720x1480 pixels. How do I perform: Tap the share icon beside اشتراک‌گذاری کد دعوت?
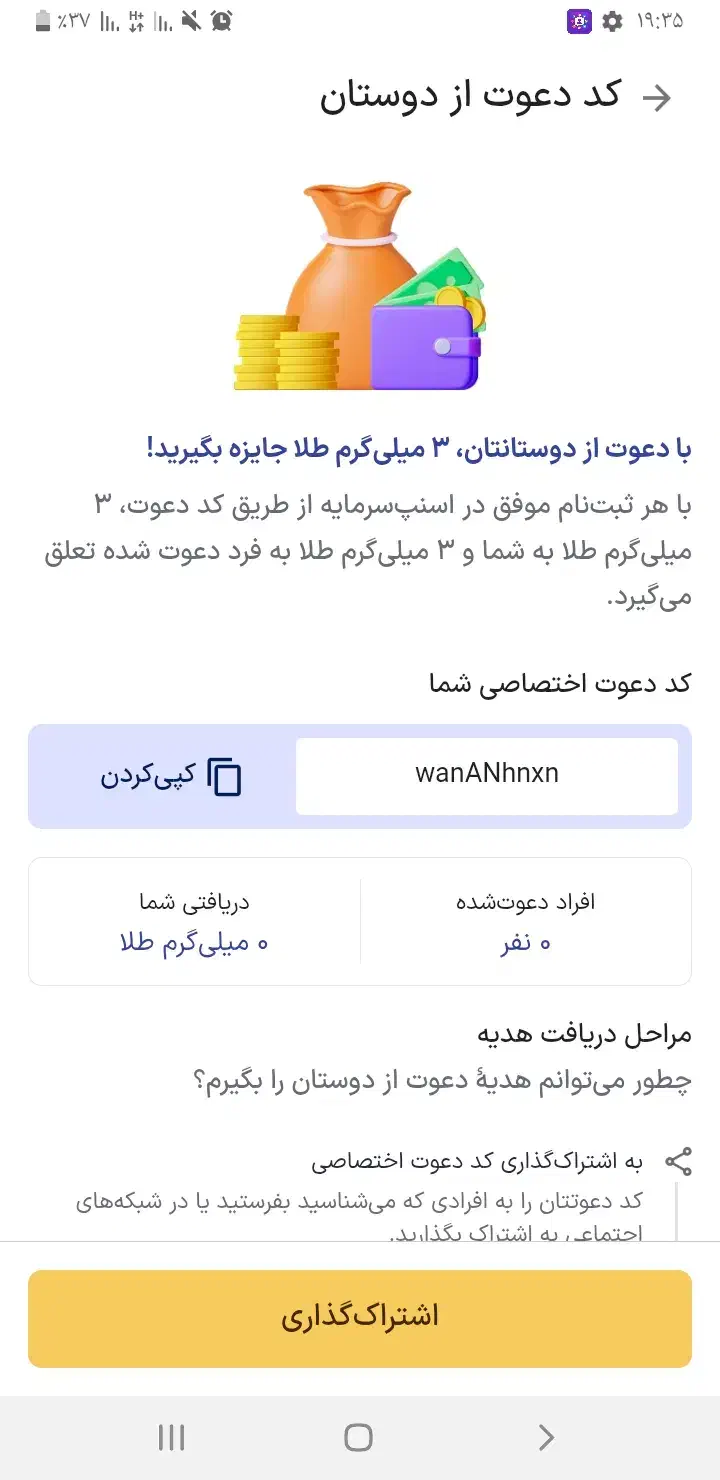coord(679,1159)
